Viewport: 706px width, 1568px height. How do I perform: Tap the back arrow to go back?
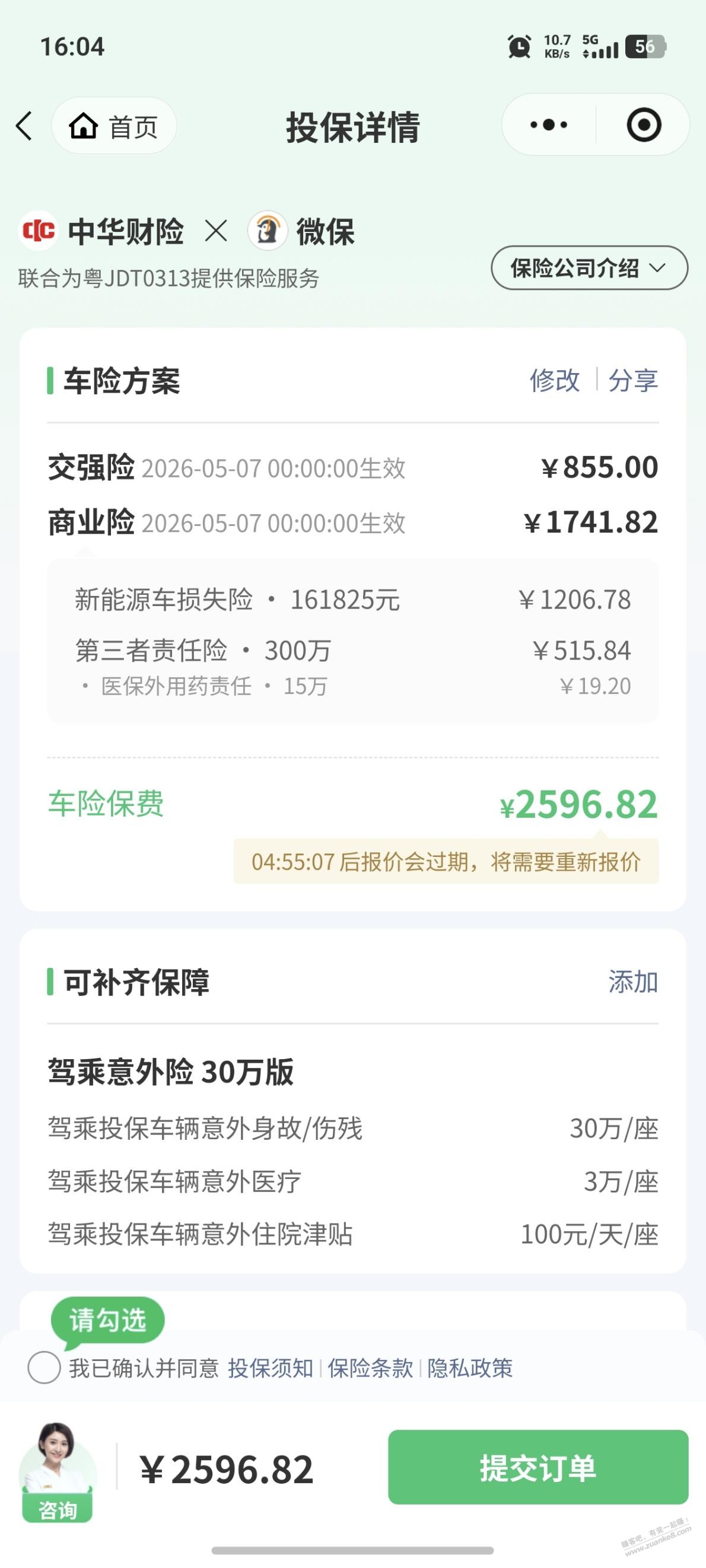click(x=24, y=126)
